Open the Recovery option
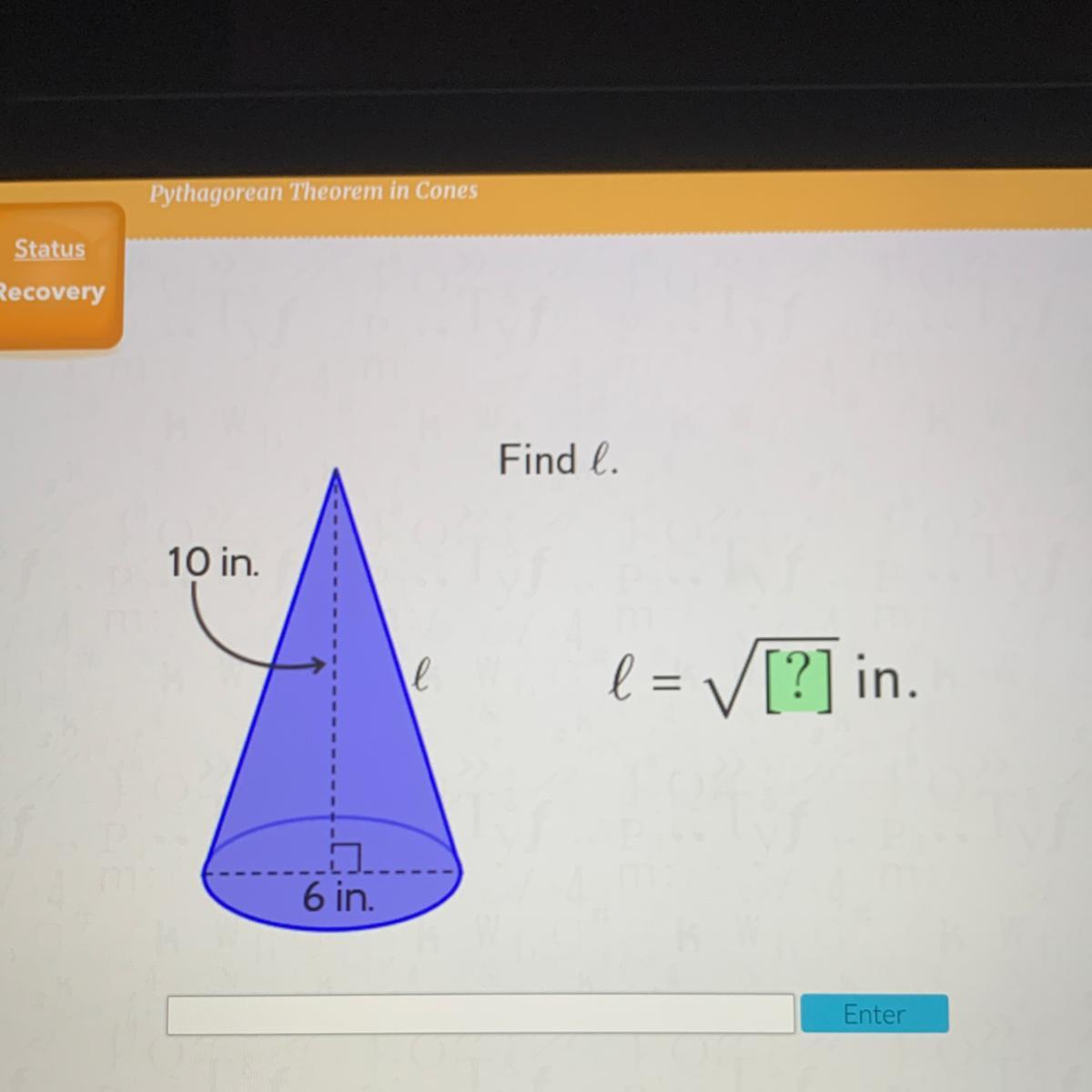Viewport: 1092px width, 1092px height. click(51, 292)
